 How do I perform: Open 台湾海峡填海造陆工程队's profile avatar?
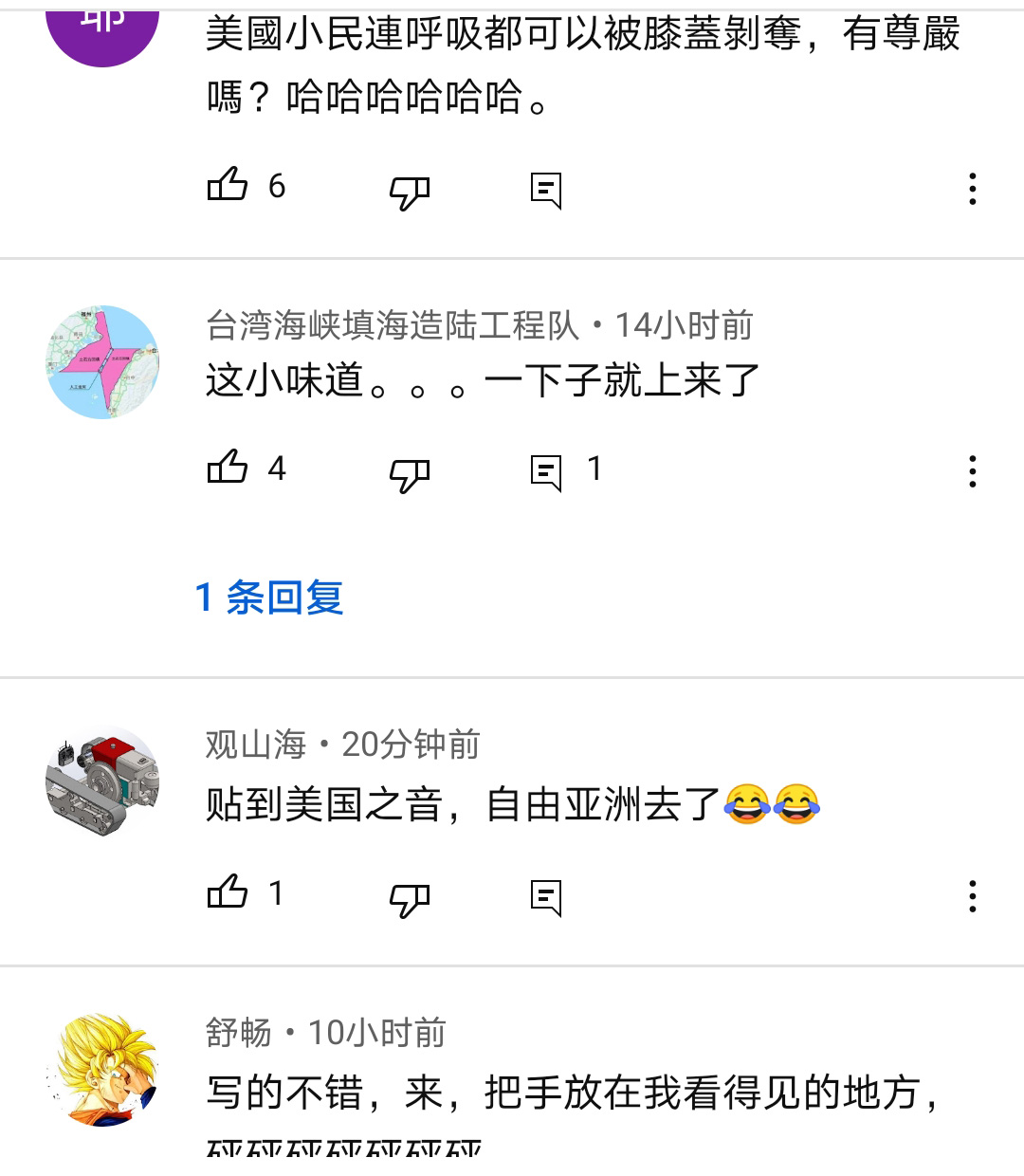tap(102, 362)
